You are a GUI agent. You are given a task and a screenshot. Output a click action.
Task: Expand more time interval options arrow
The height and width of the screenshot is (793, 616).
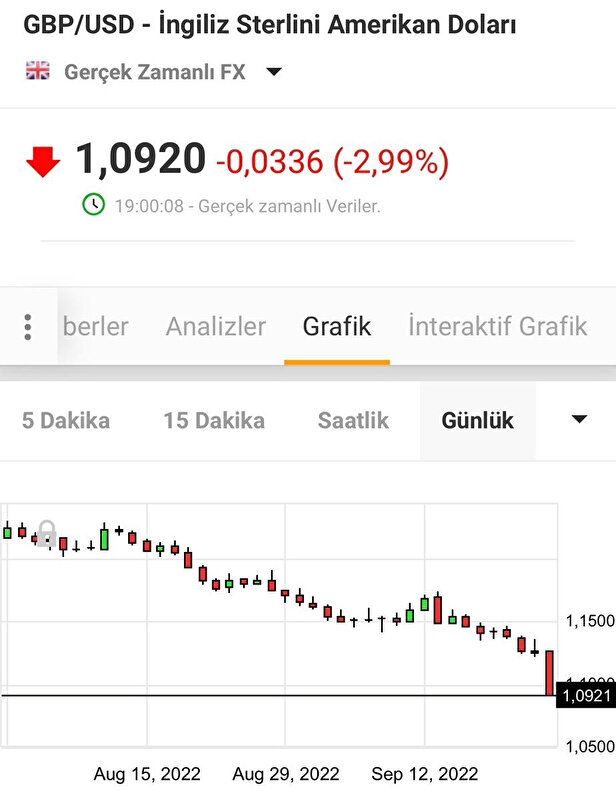579,419
